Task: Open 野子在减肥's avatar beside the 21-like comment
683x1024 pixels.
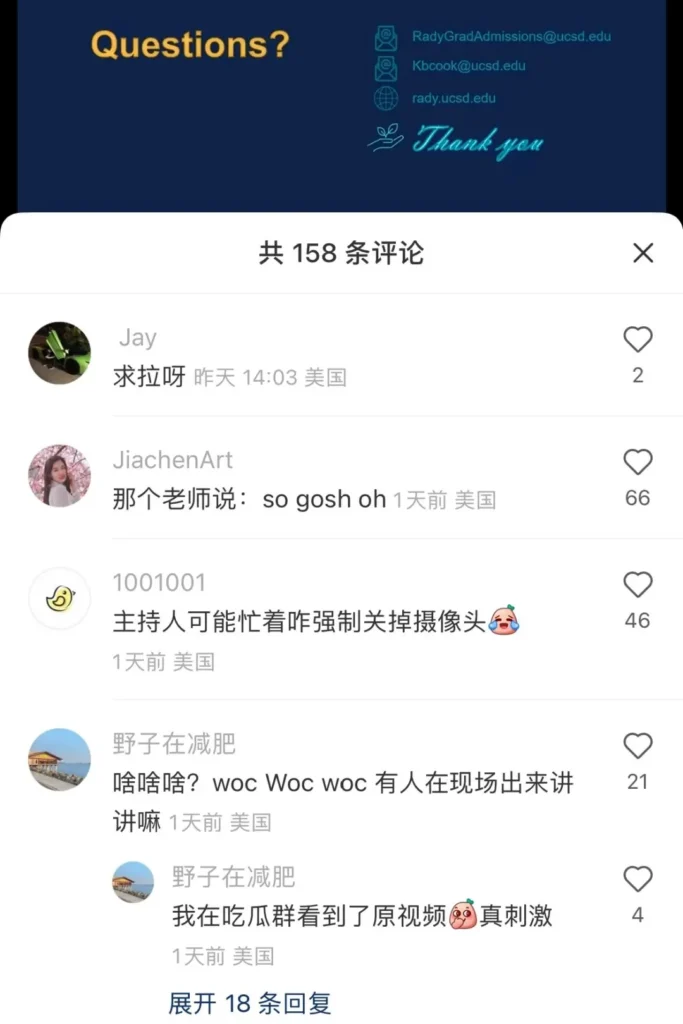Action: pyautogui.click(x=59, y=759)
